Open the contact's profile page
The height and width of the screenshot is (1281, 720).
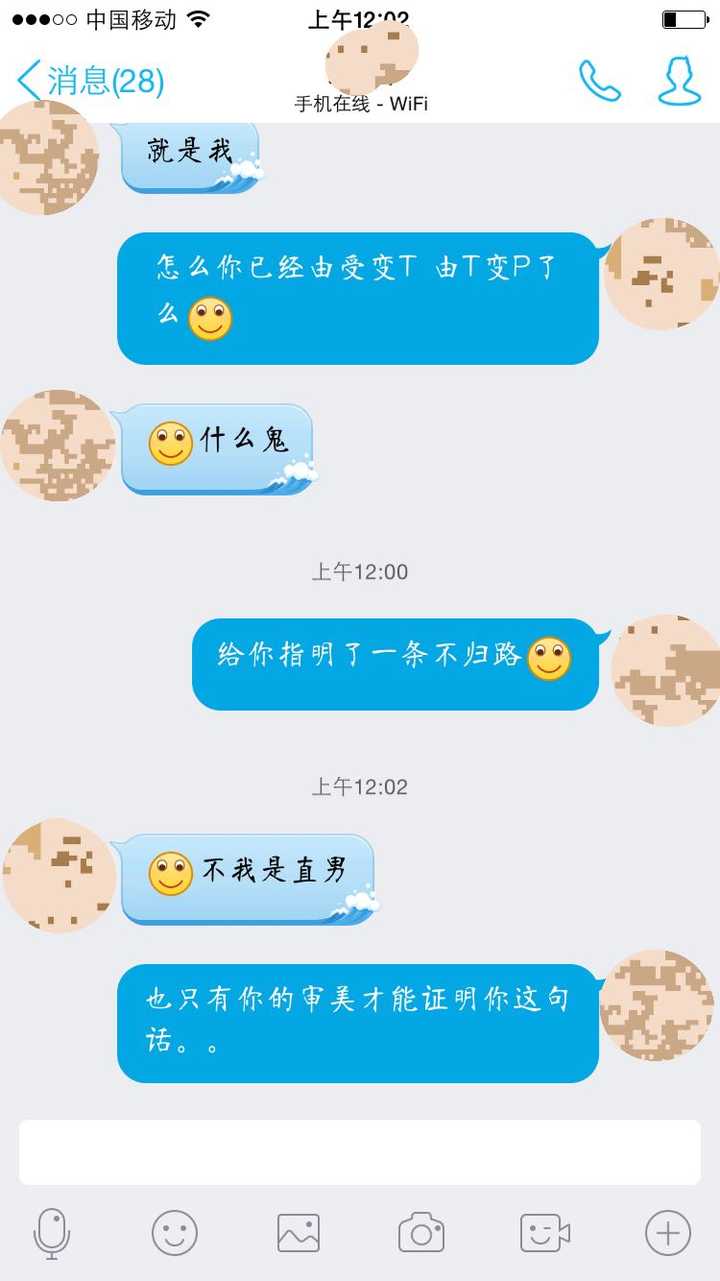(x=679, y=81)
